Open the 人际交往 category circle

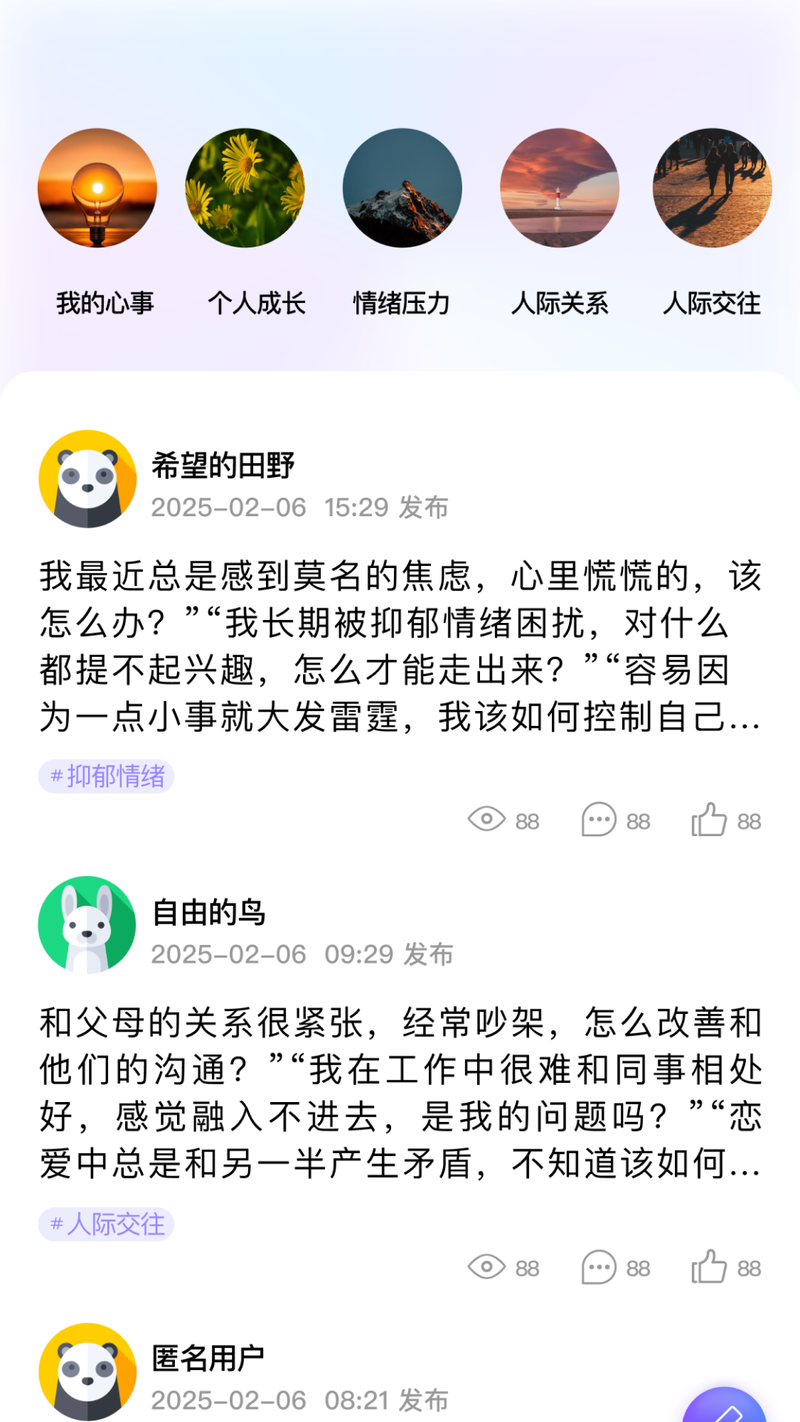pyautogui.click(x=712, y=188)
